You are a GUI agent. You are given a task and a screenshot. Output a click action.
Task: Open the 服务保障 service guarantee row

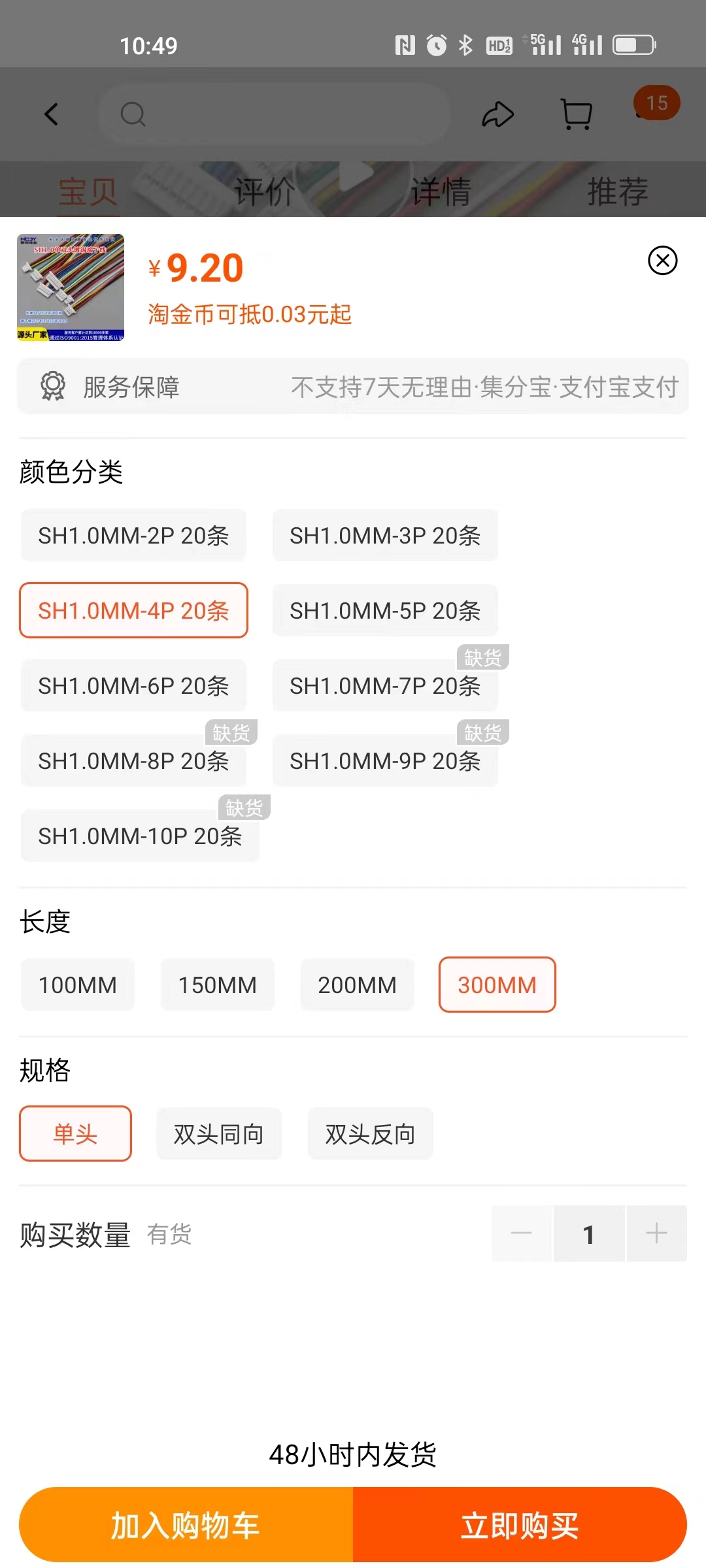(x=353, y=387)
